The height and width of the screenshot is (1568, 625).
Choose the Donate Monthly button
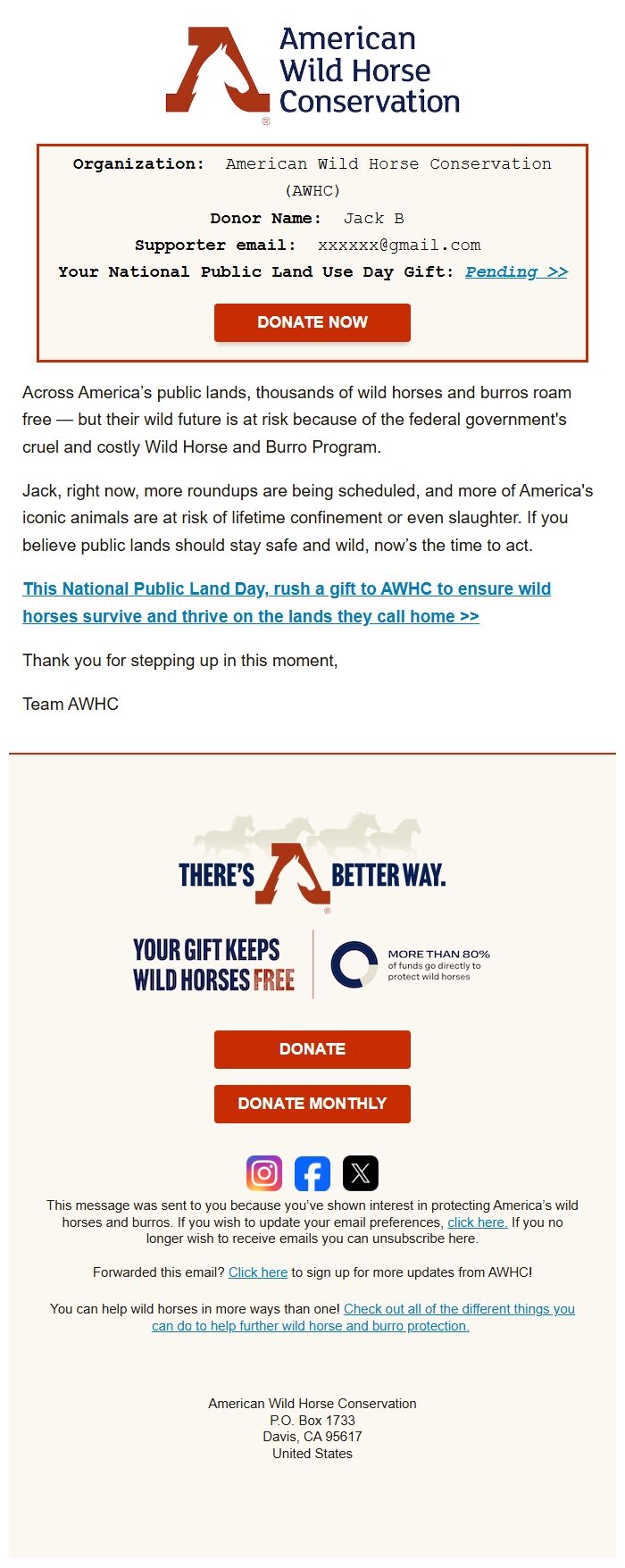312,1104
